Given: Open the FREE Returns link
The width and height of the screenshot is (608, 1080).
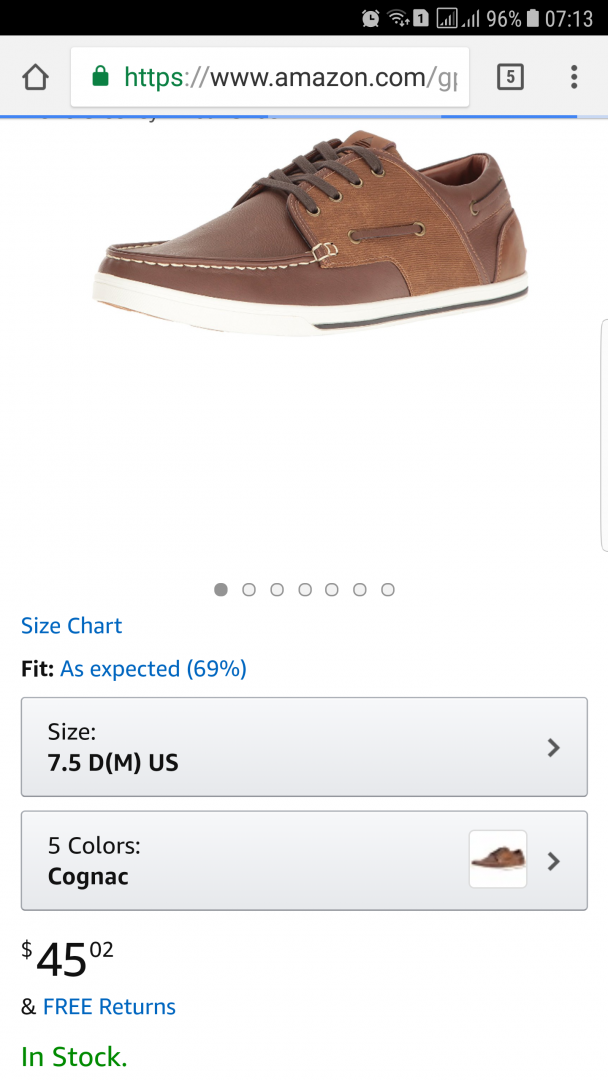Looking at the screenshot, I should (x=109, y=1007).
